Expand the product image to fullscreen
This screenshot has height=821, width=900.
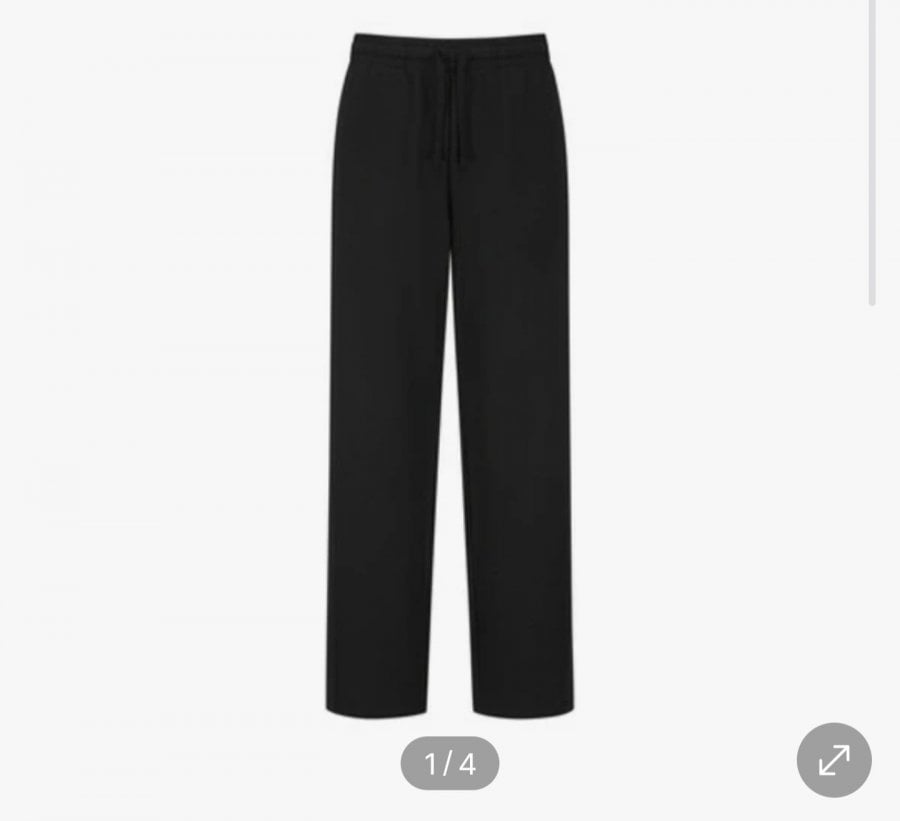click(x=833, y=760)
